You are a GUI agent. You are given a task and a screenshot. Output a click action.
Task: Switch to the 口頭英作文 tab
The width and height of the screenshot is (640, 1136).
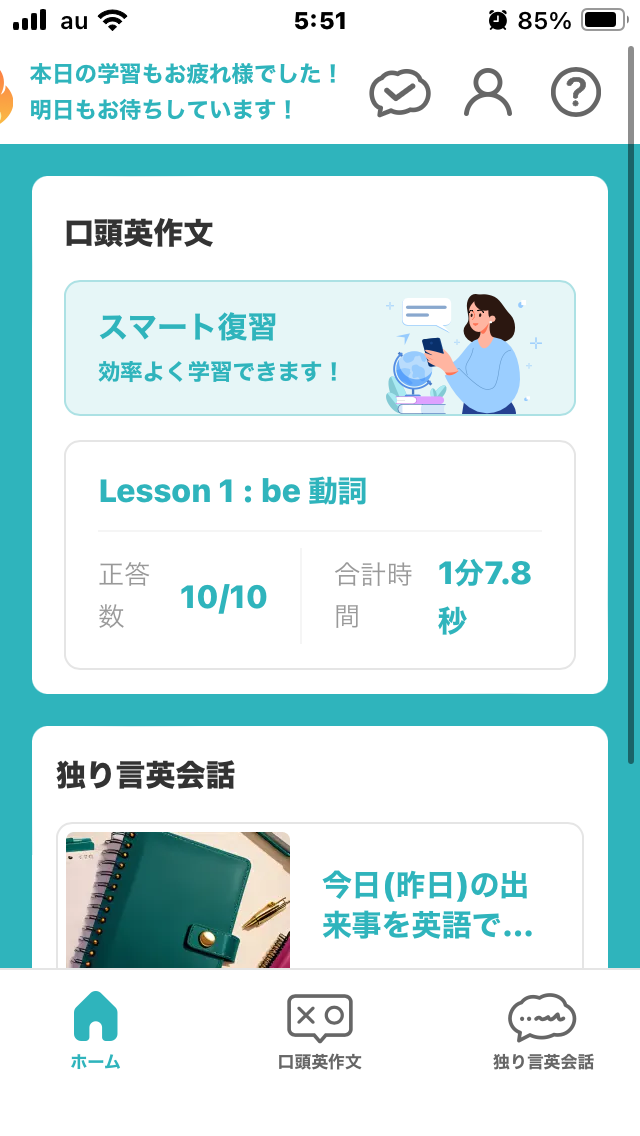(320, 1030)
